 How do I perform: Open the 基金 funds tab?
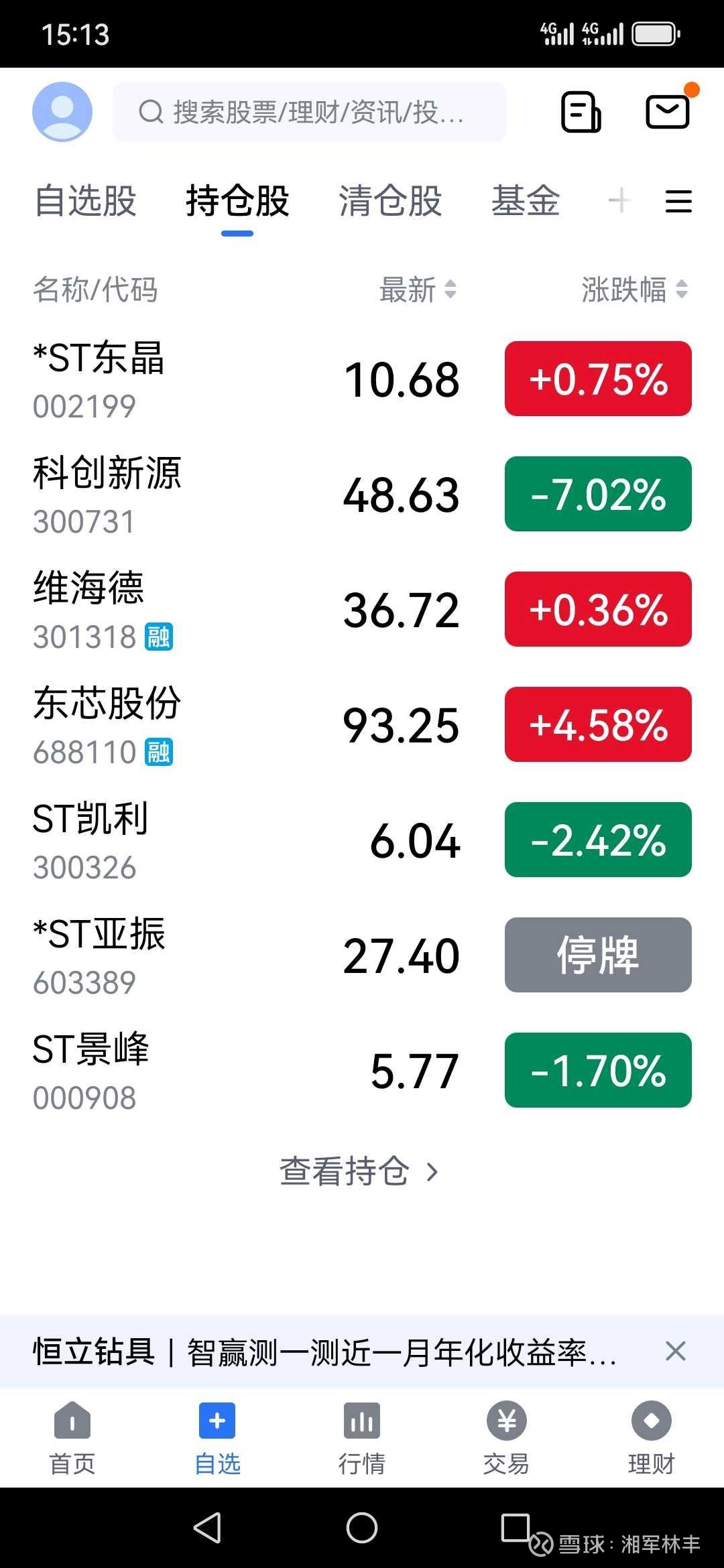526,201
